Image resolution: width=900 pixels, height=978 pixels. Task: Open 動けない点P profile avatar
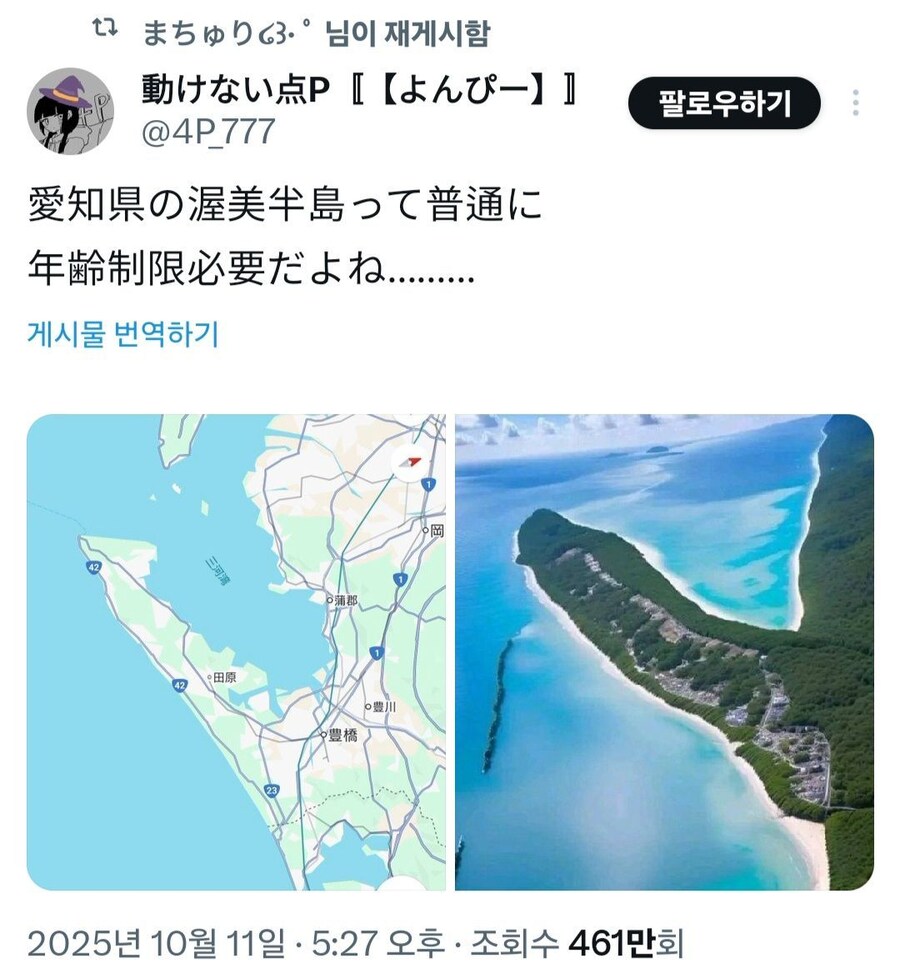point(70,111)
